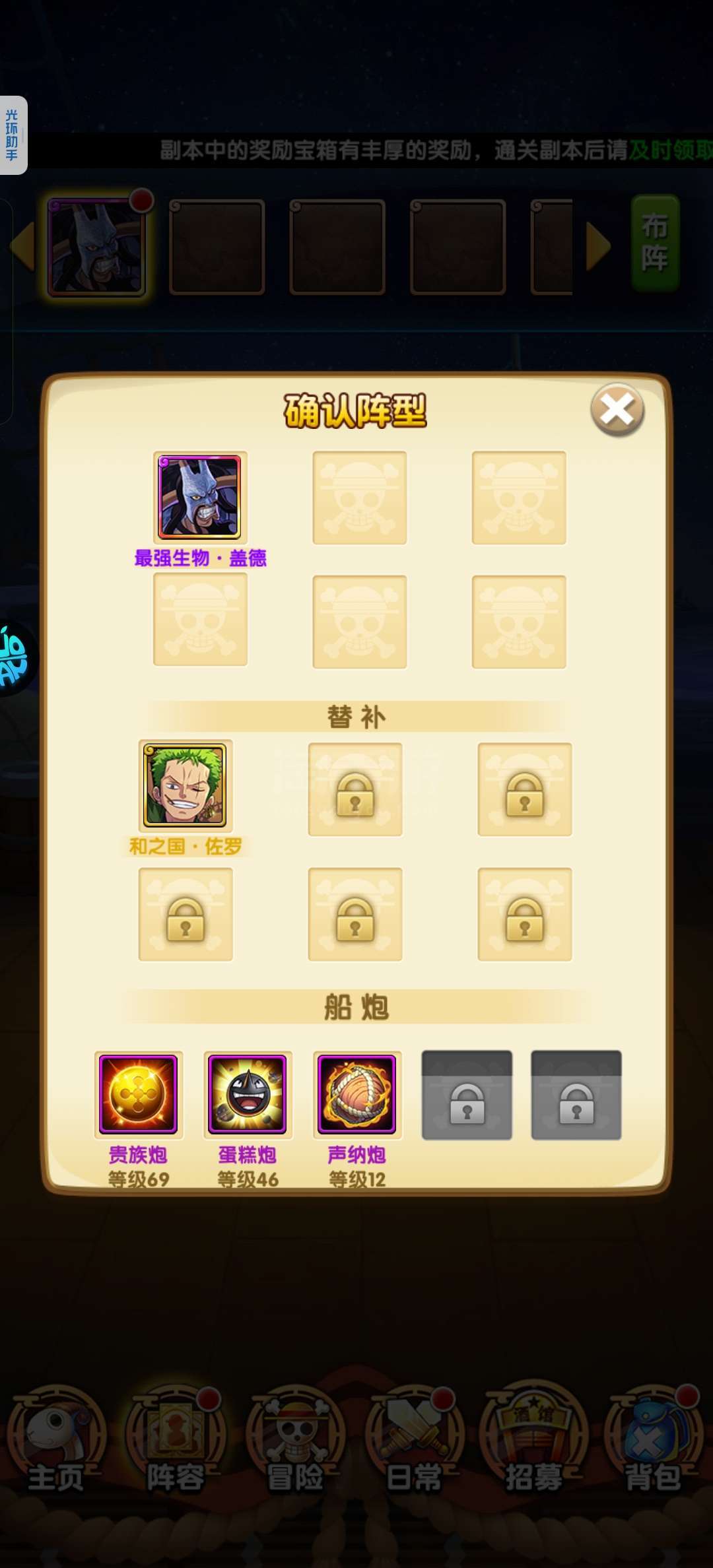
Task: Tap the left arrow in hero lineup
Action: tap(22, 246)
